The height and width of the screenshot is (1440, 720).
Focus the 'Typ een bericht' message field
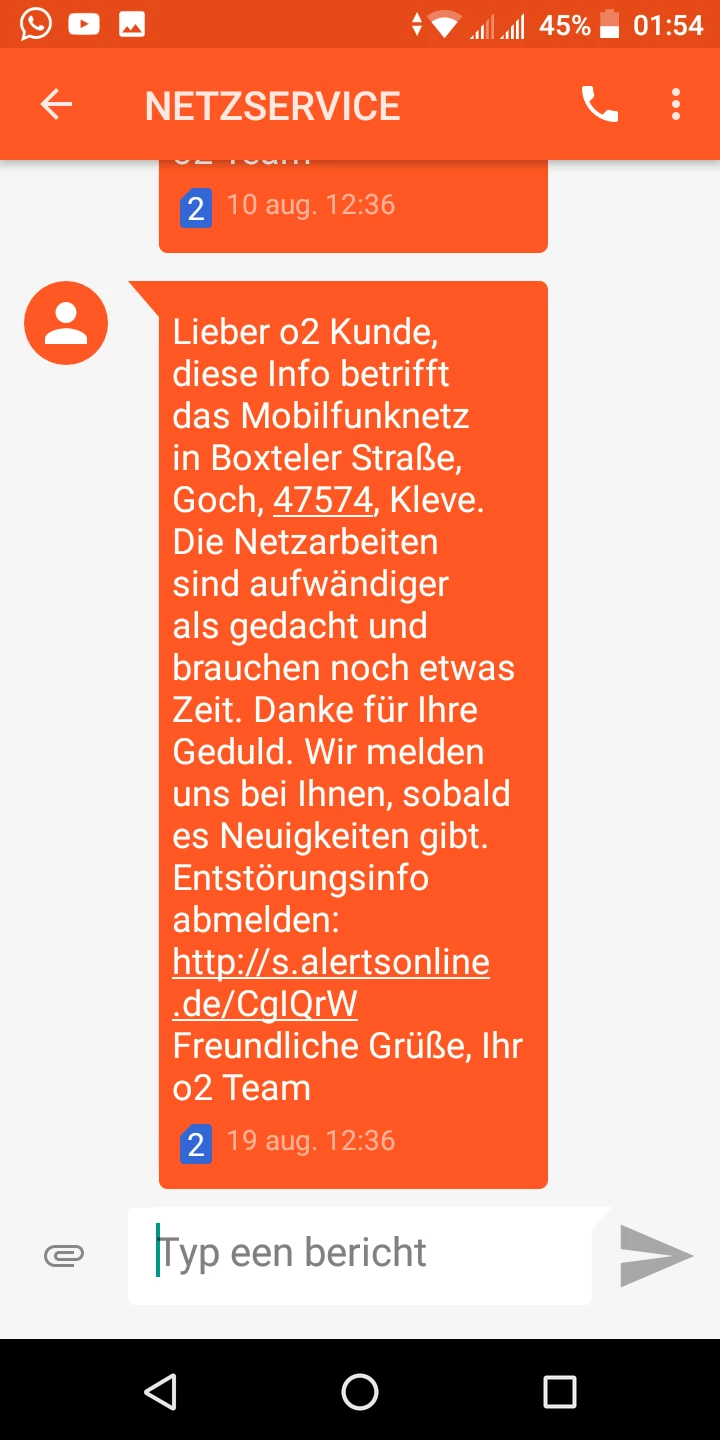[360, 1253]
